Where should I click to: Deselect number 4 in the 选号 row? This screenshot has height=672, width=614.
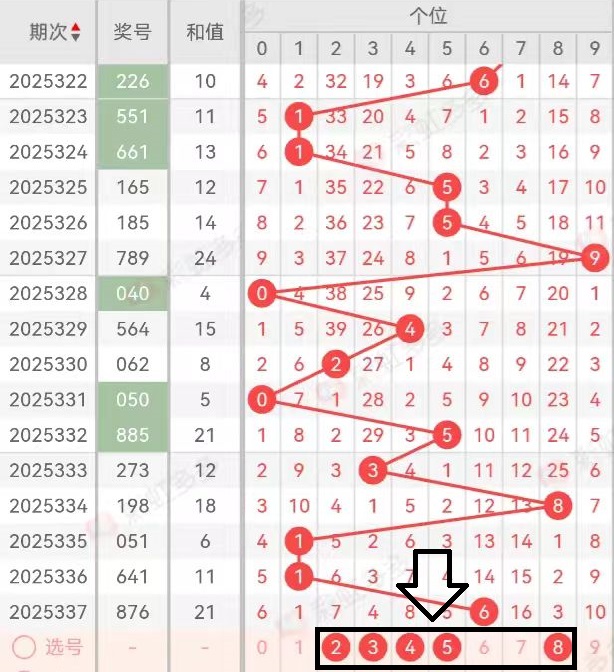410,647
